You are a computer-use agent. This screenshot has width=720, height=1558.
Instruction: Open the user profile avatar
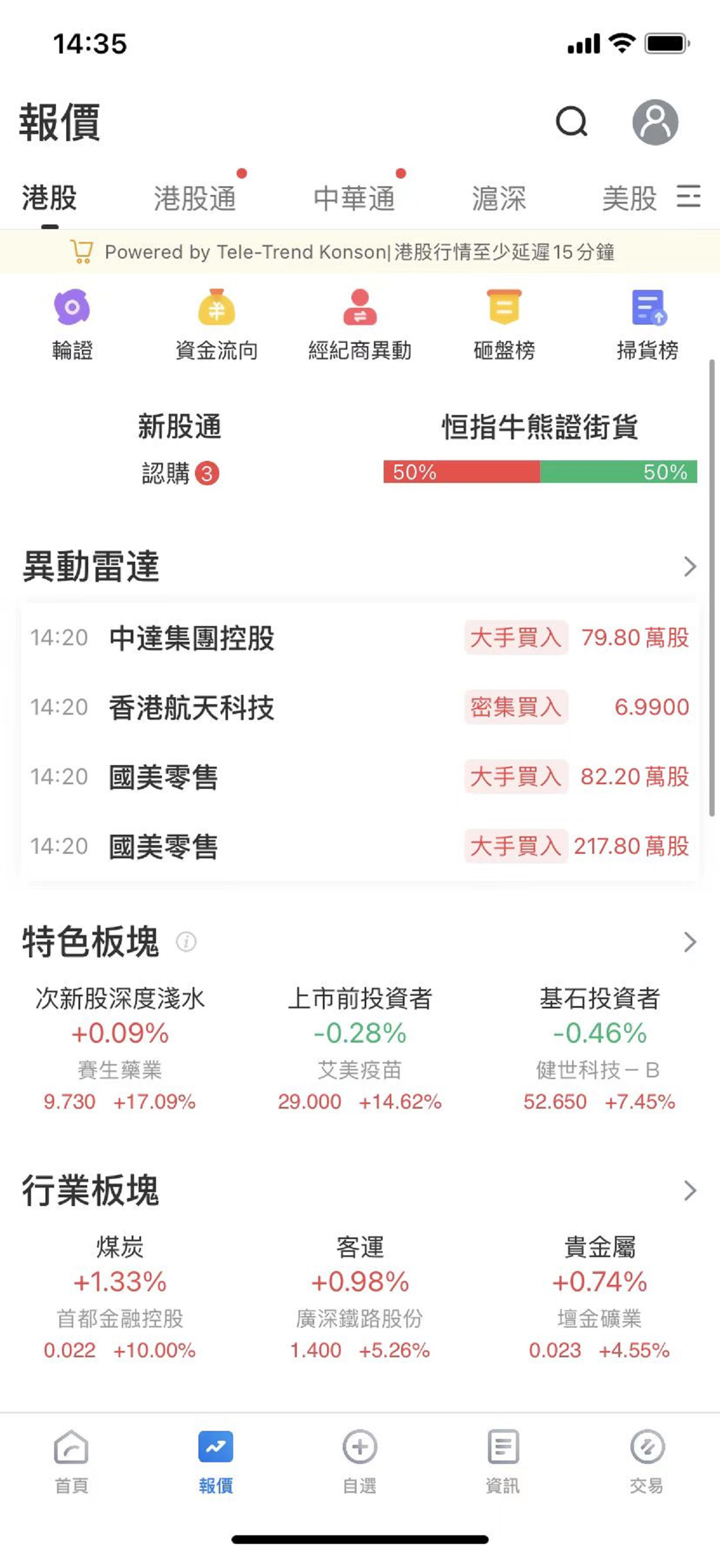coord(655,122)
